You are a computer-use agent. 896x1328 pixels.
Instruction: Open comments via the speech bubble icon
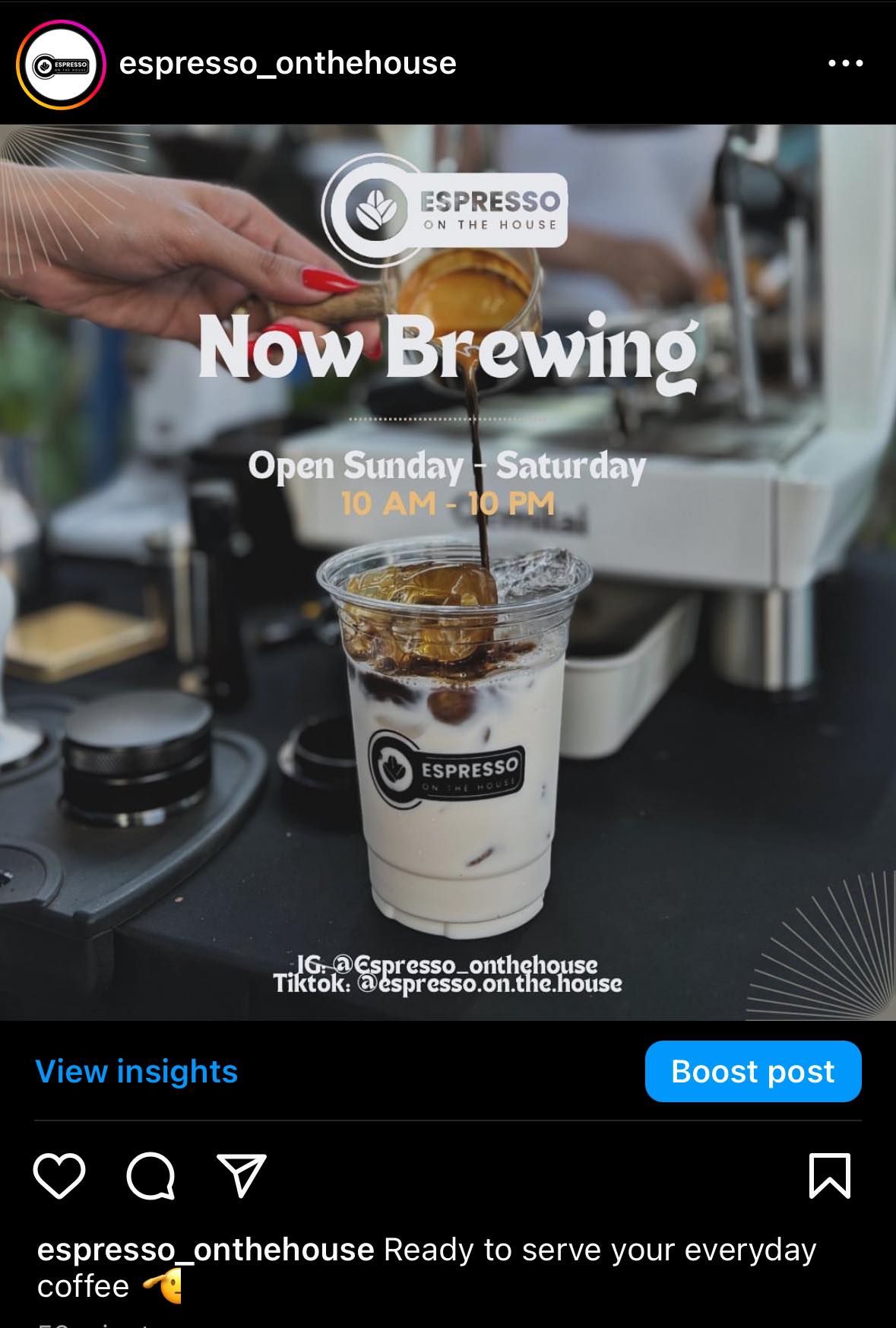tap(150, 1176)
